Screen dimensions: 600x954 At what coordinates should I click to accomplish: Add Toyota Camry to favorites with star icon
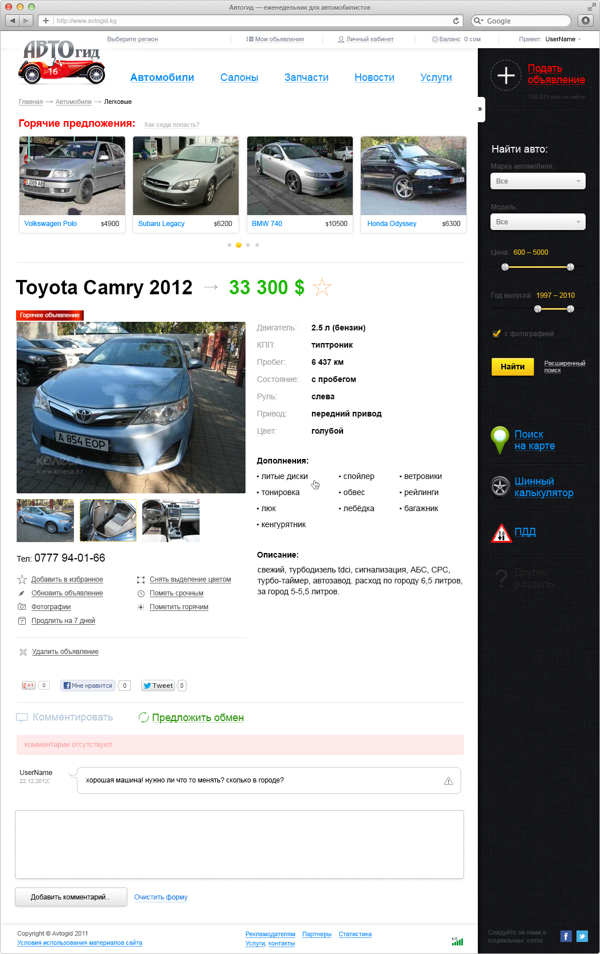point(322,288)
